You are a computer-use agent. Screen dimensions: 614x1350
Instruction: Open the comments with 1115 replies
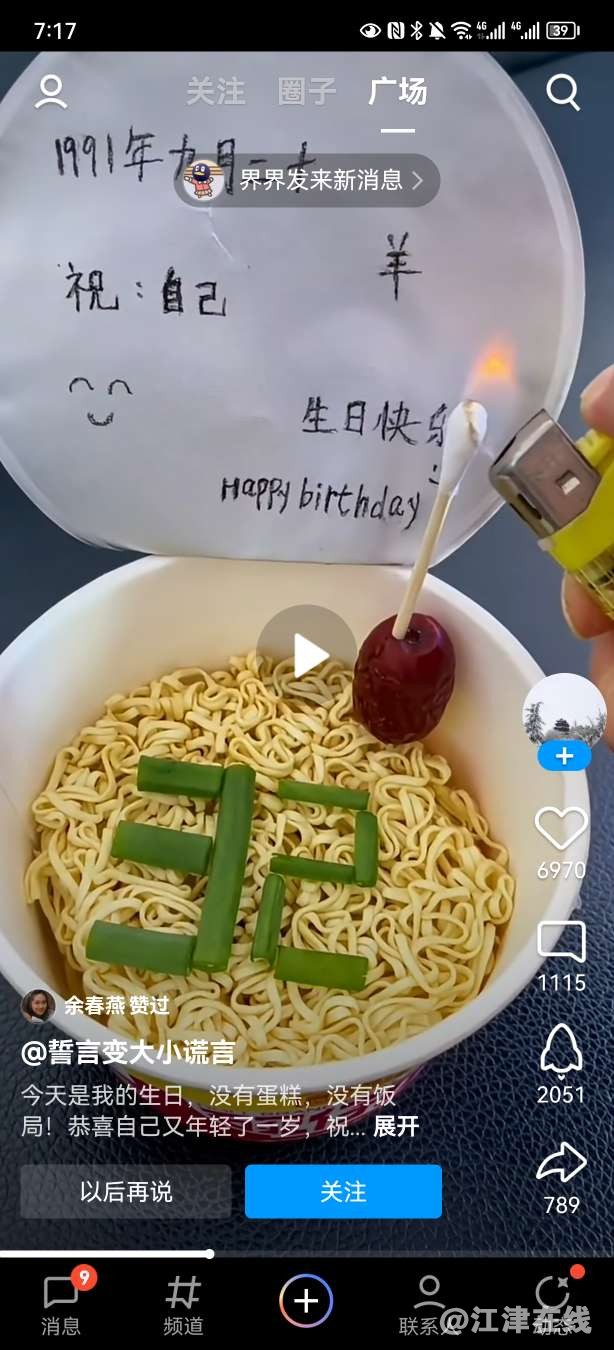pyautogui.click(x=561, y=942)
